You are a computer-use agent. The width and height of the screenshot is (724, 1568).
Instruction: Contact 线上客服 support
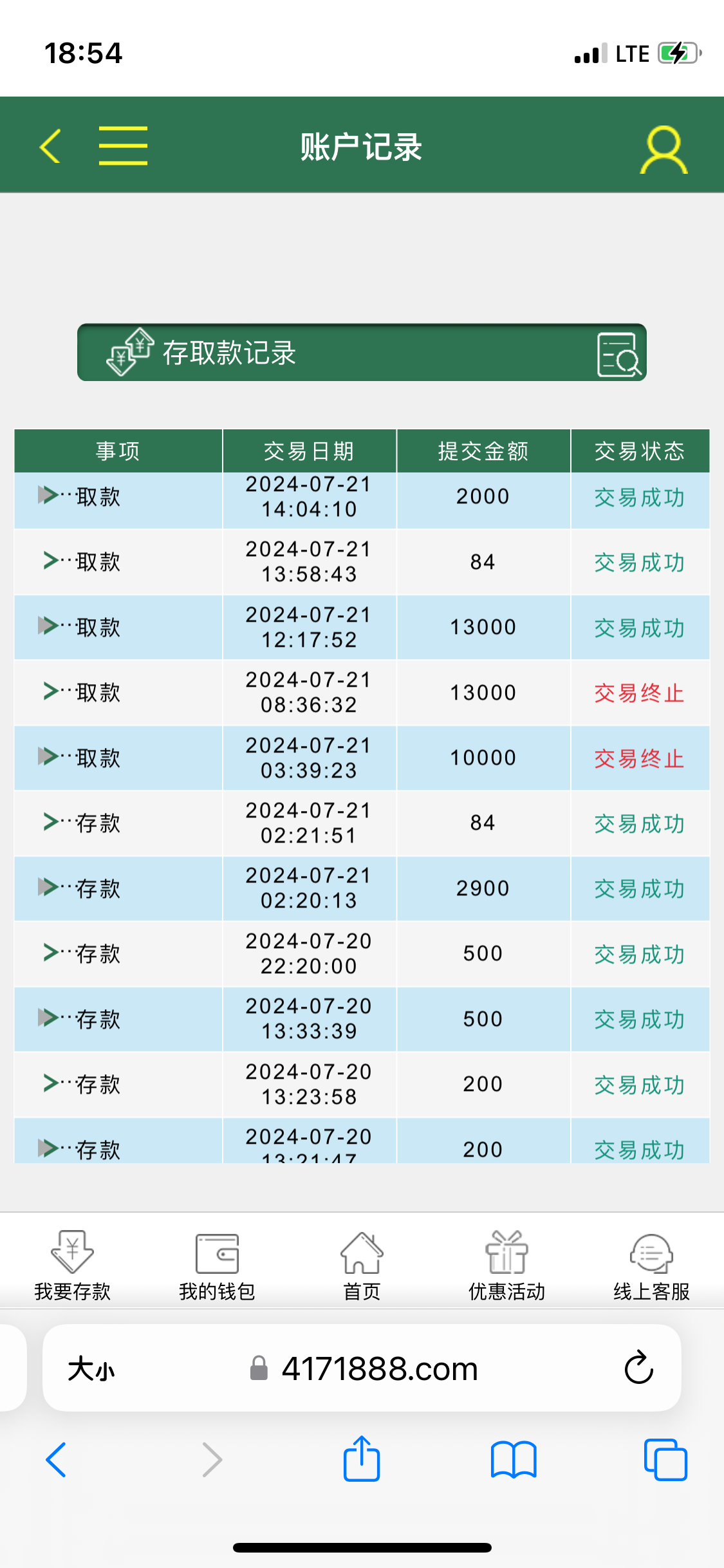point(651,1265)
